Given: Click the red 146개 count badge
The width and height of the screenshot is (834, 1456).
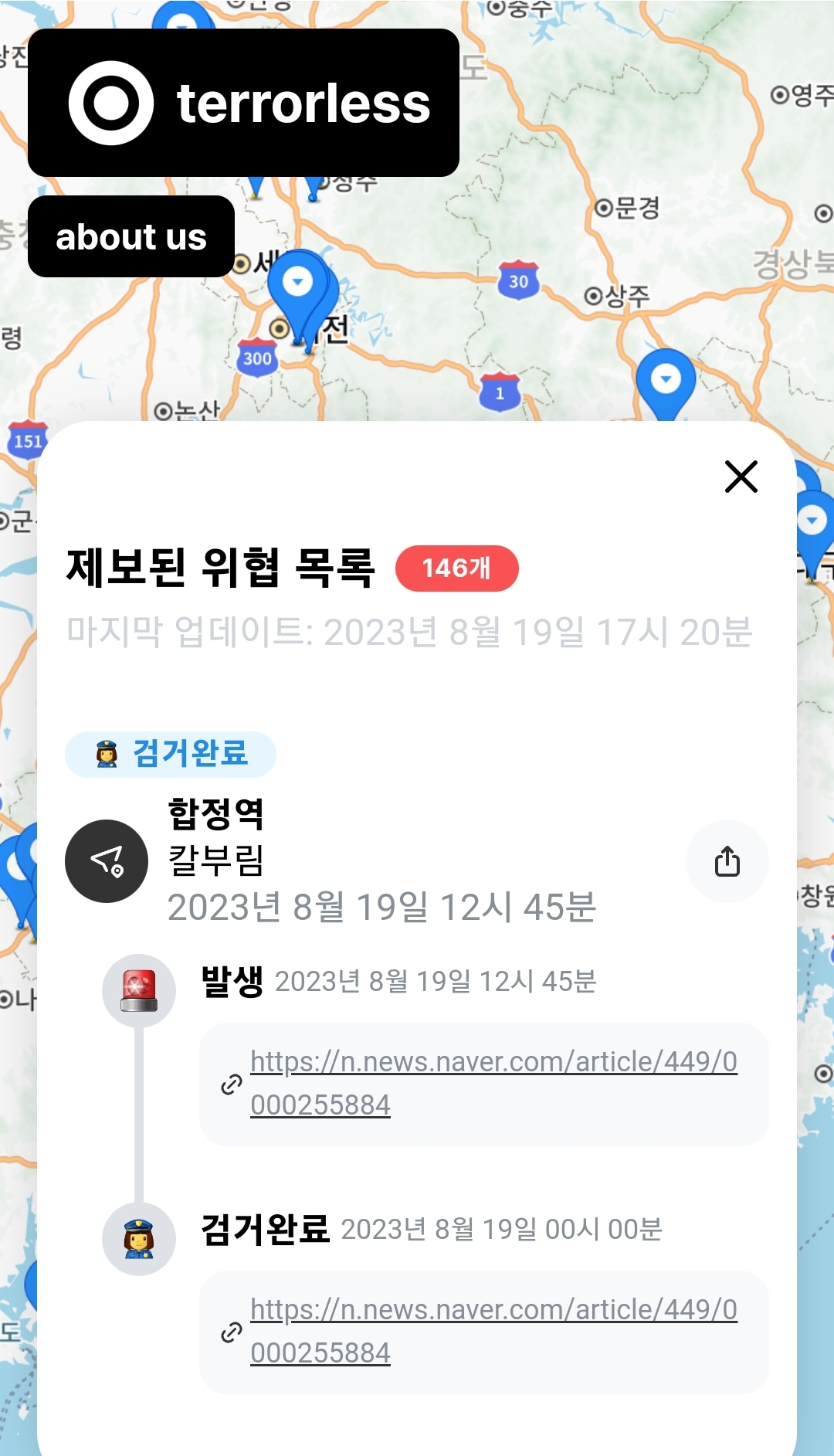Looking at the screenshot, I should point(457,568).
